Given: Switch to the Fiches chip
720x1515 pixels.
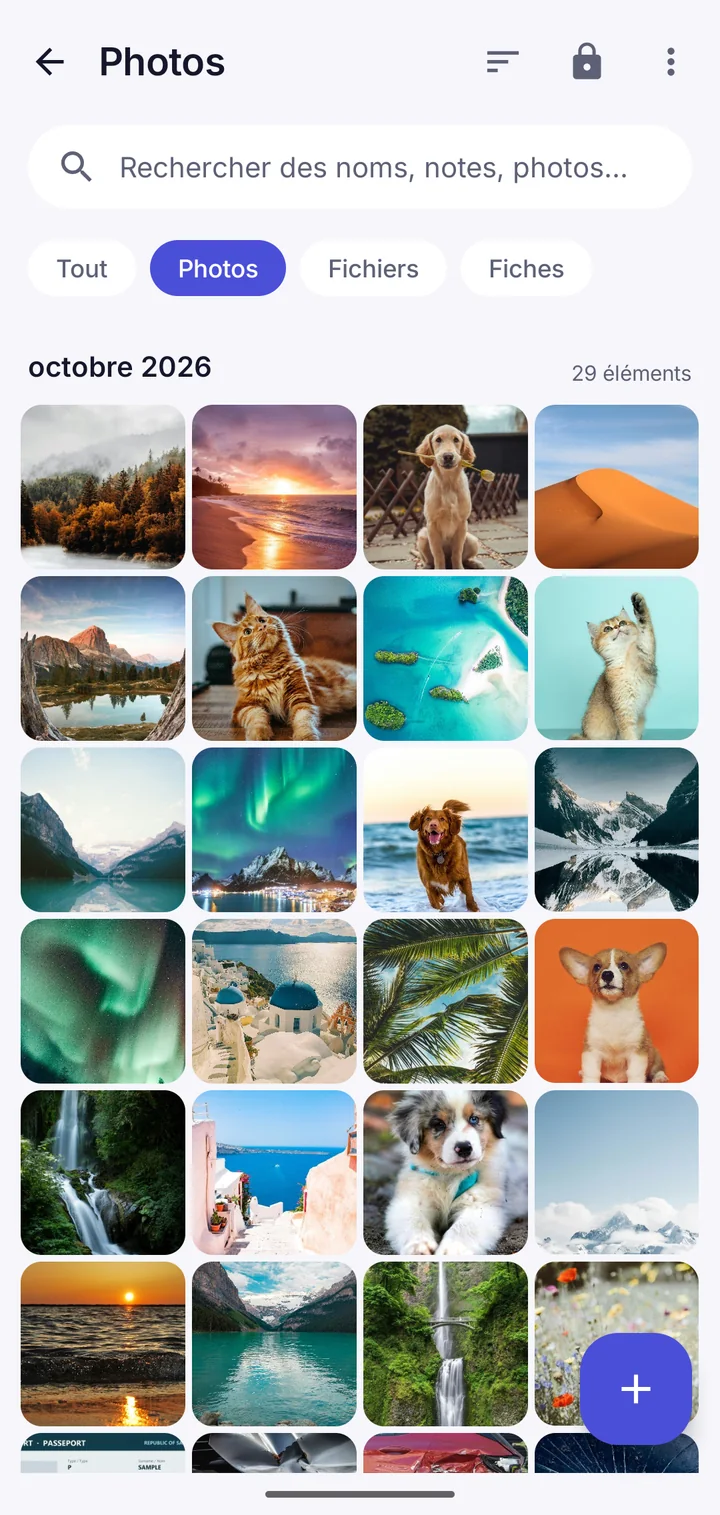Looking at the screenshot, I should (x=526, y=269).
